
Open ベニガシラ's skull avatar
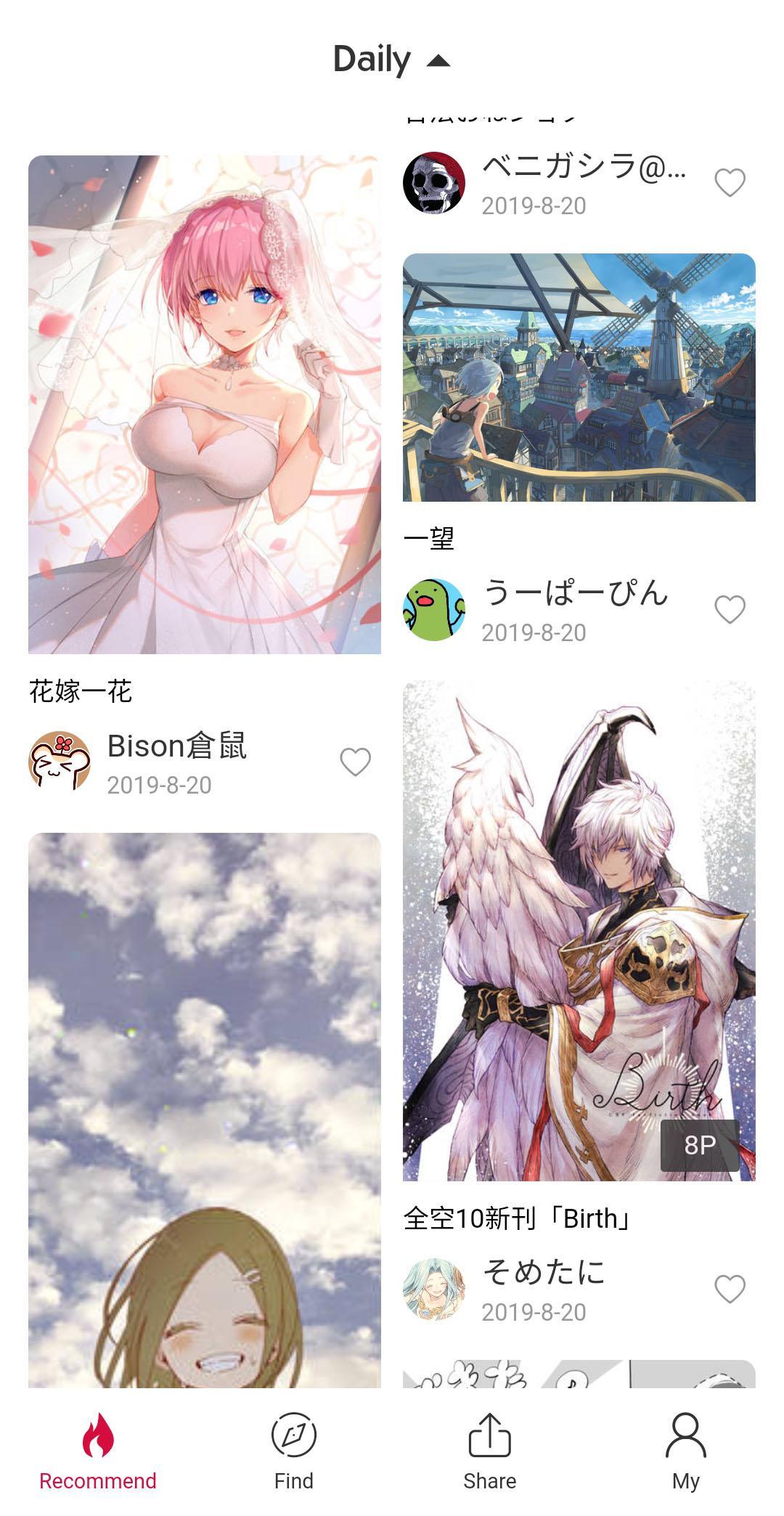pos(434,183)
